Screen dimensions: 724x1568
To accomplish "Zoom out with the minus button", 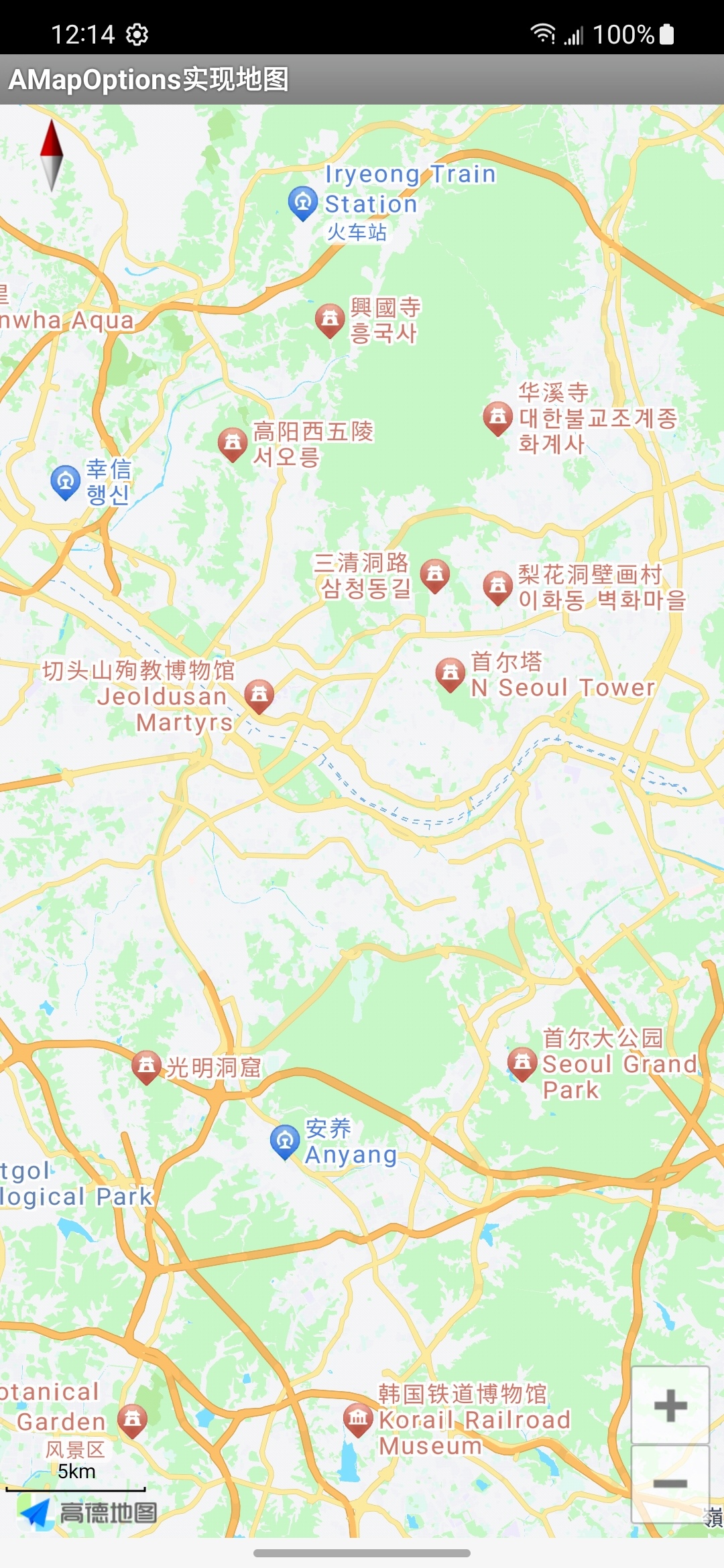I will click(x=670, y=1484).
